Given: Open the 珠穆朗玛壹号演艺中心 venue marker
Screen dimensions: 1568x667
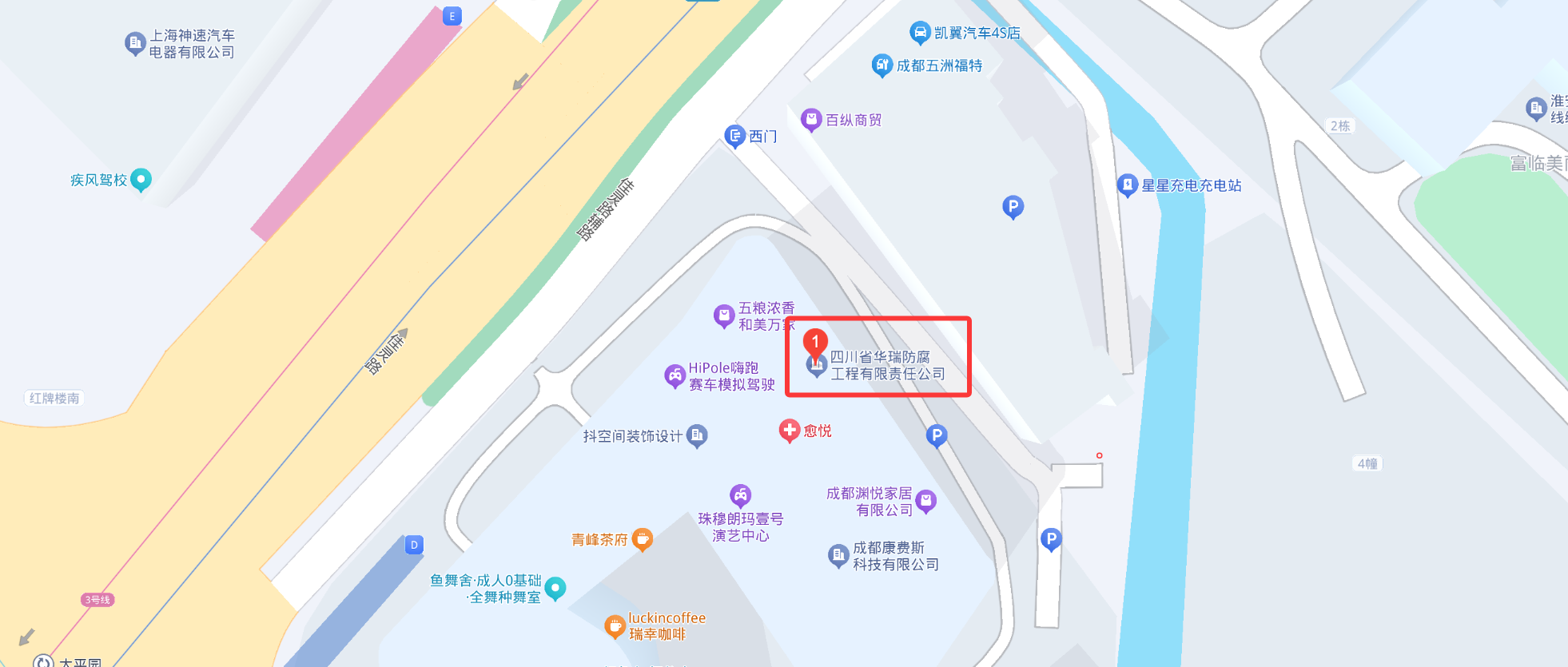Looking at the screenshot, I should [740, 495].
